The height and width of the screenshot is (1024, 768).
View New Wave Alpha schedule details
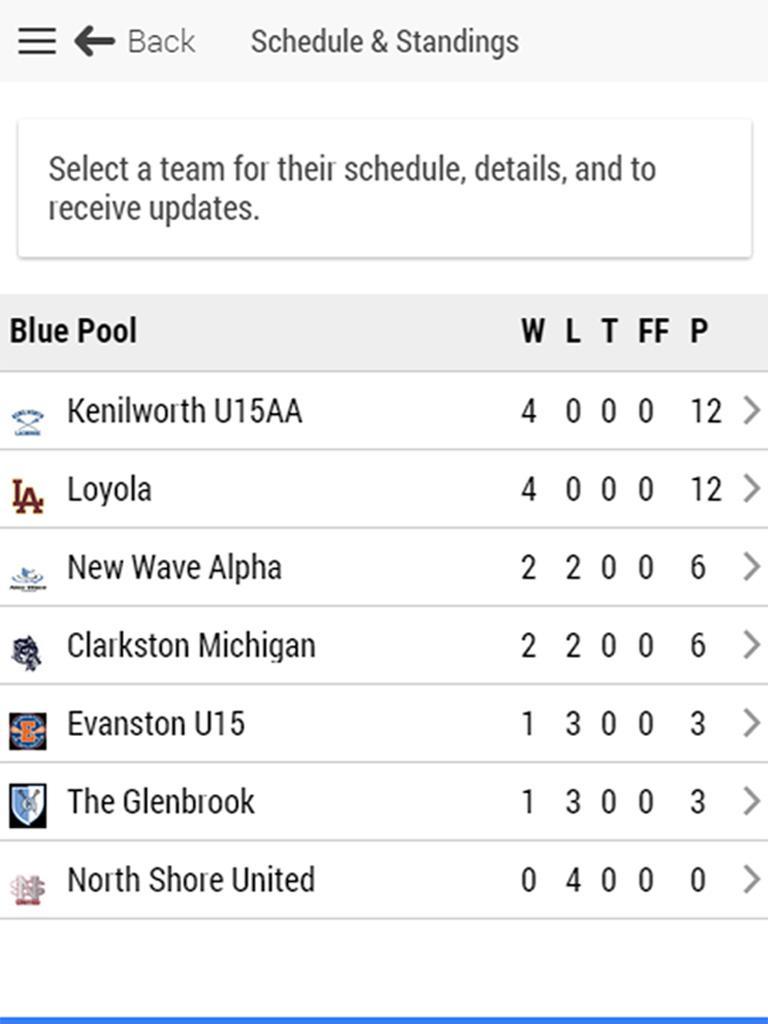pos(174,567)
